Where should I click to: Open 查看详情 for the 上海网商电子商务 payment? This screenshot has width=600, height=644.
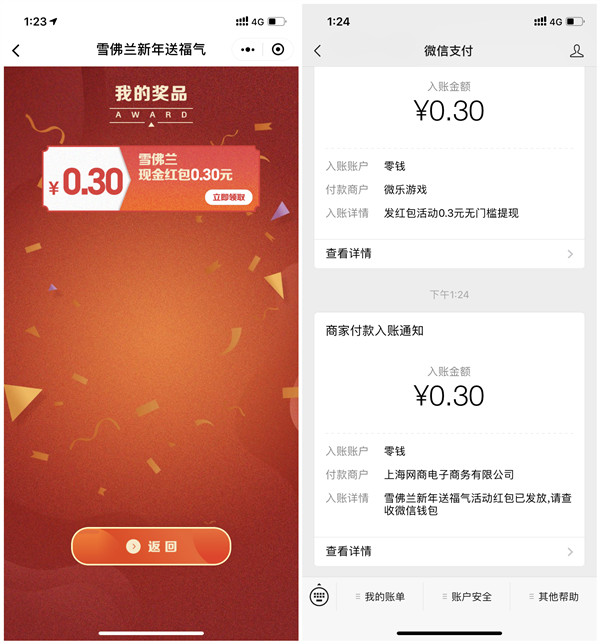click(448, 551)
